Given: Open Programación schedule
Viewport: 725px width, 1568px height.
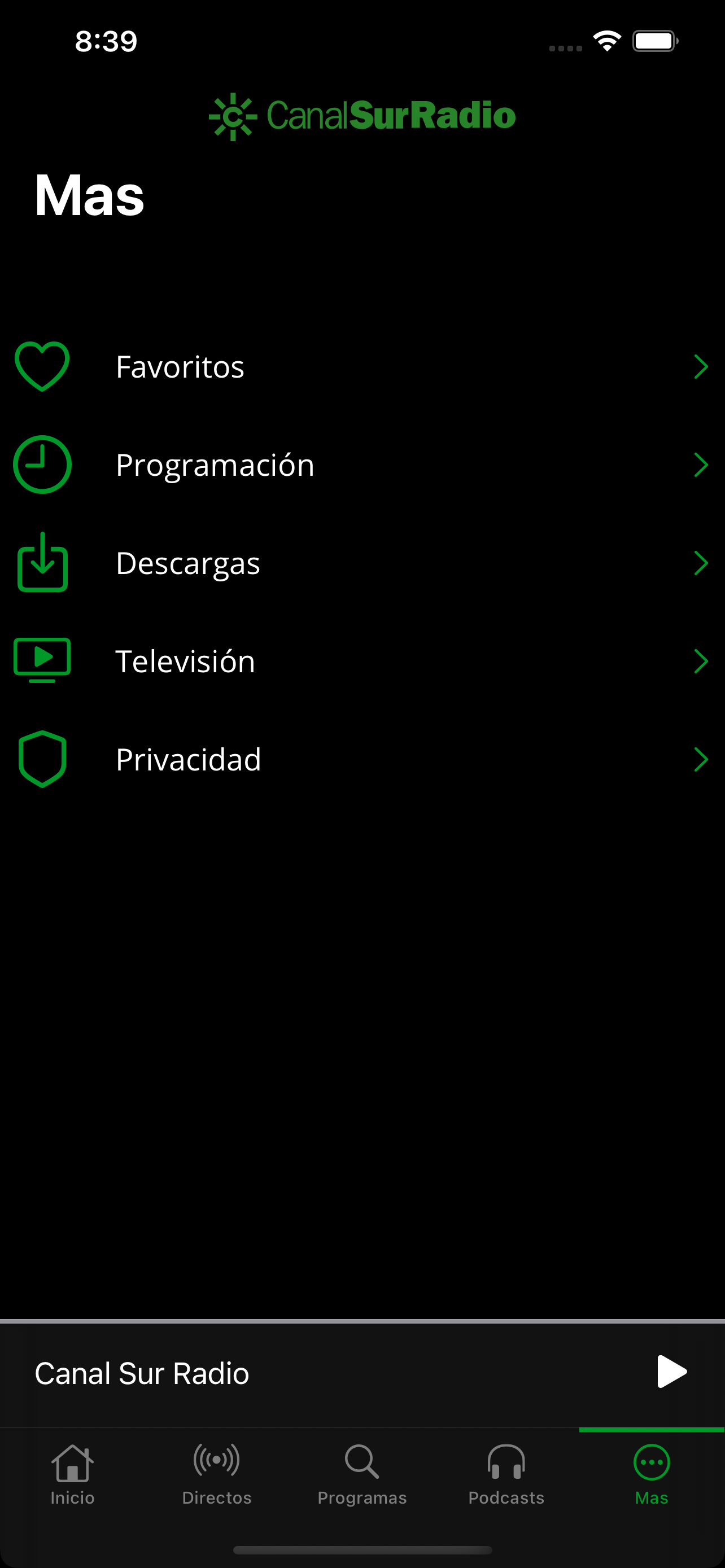Looking at the screenshot, I should (362, 465).
